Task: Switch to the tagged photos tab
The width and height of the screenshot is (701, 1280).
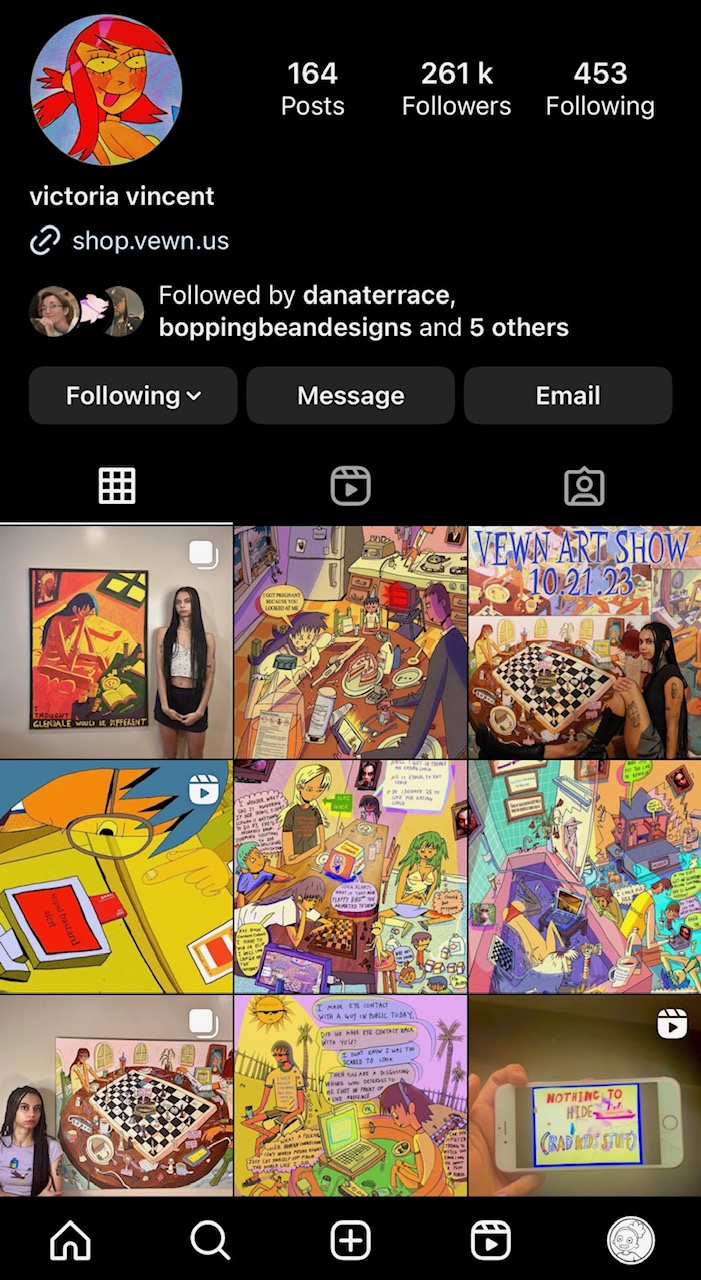Action: (584, 486)
